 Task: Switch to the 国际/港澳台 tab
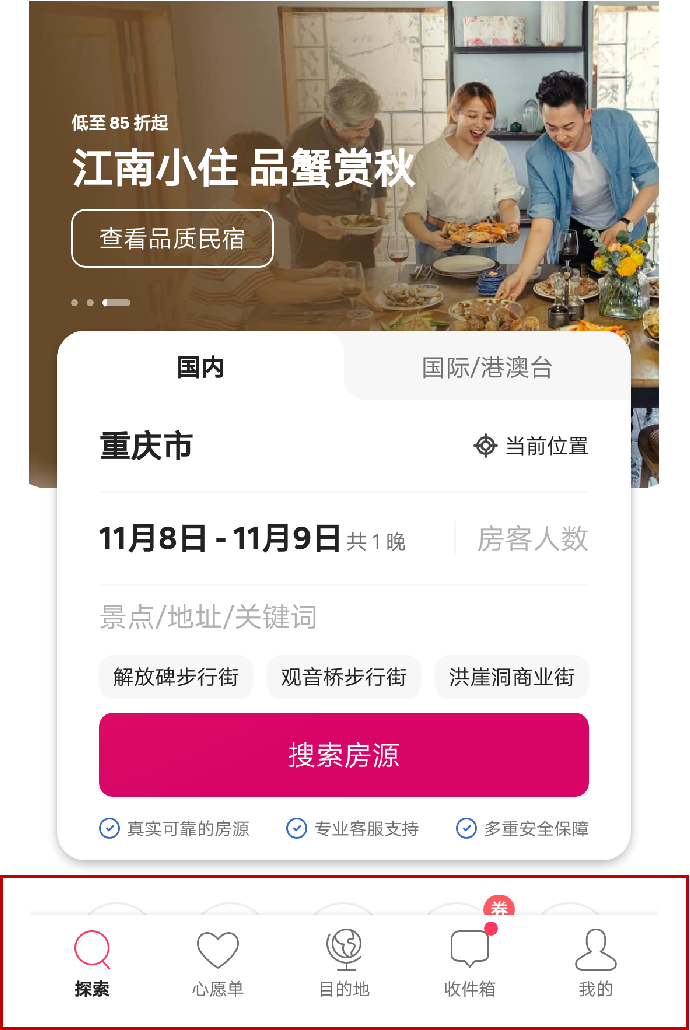click(x=487, y=367)
